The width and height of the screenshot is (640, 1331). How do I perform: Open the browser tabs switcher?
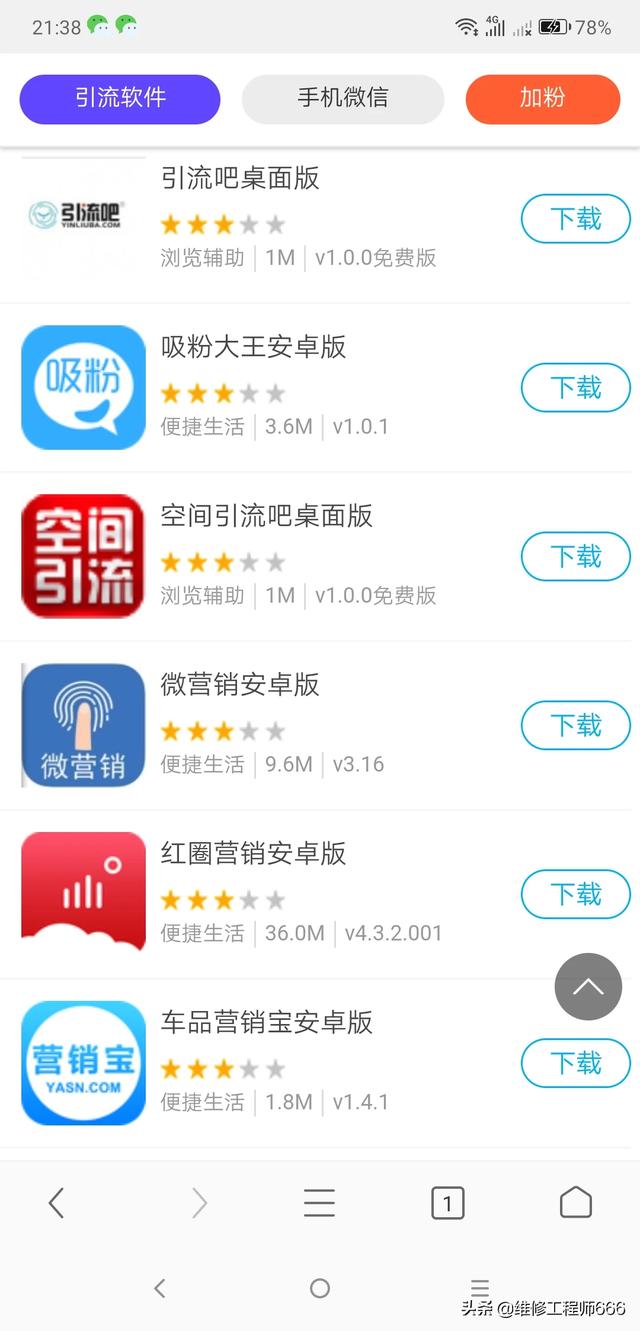coord(448,1204)
